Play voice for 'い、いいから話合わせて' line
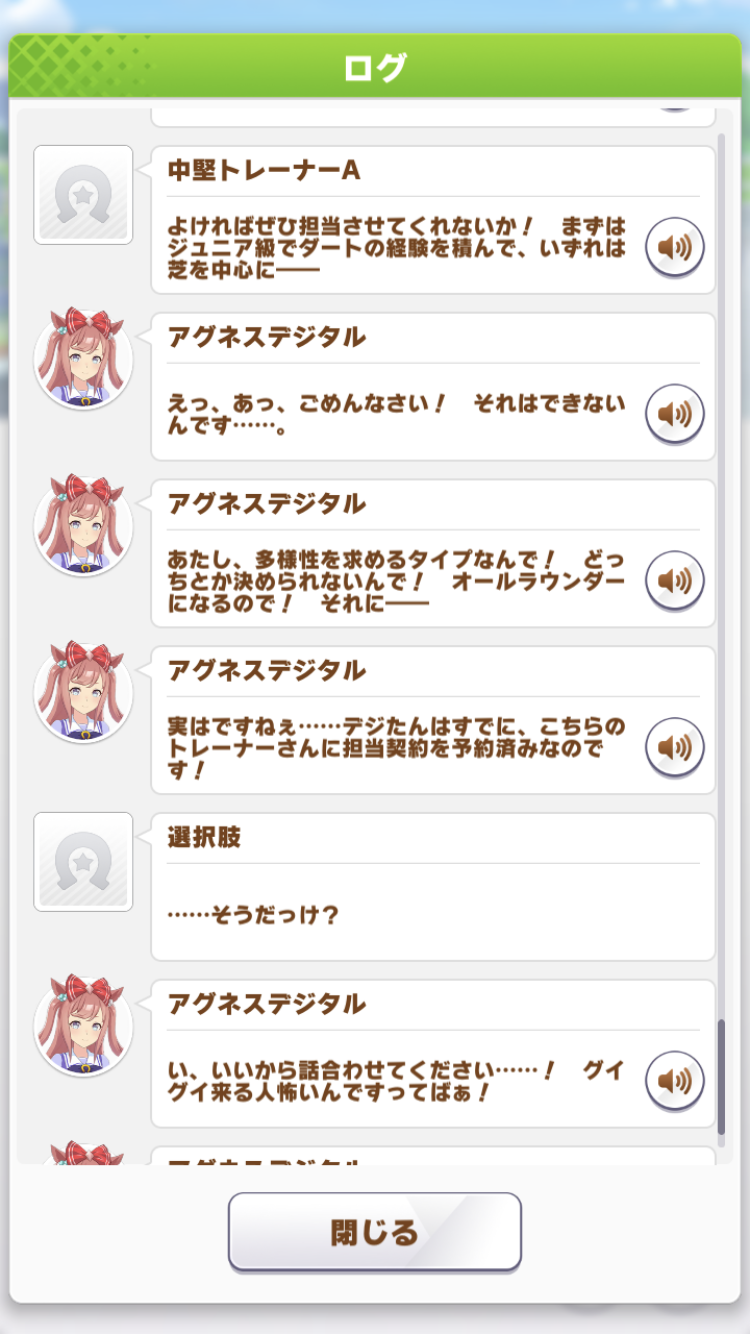 point(675,1081)
